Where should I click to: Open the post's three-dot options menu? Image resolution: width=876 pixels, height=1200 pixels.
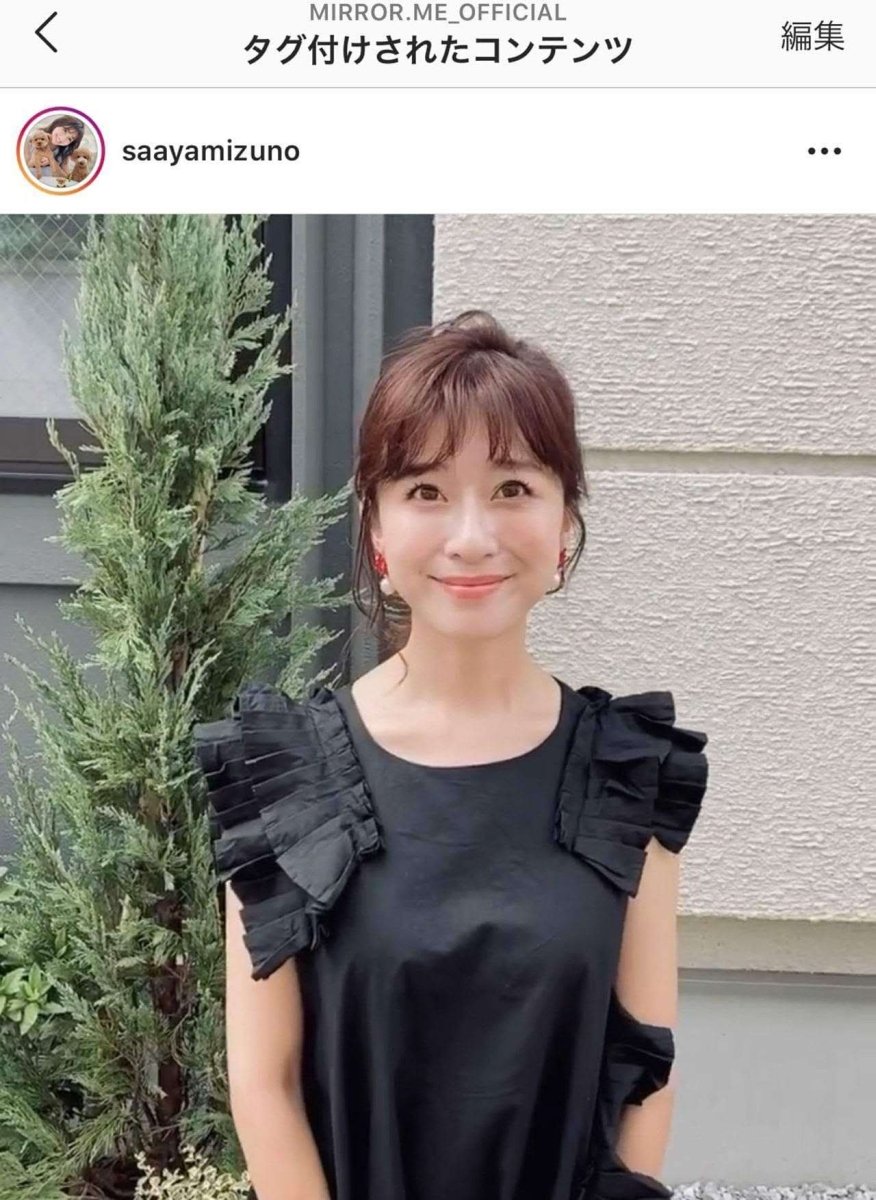point(823,152)
